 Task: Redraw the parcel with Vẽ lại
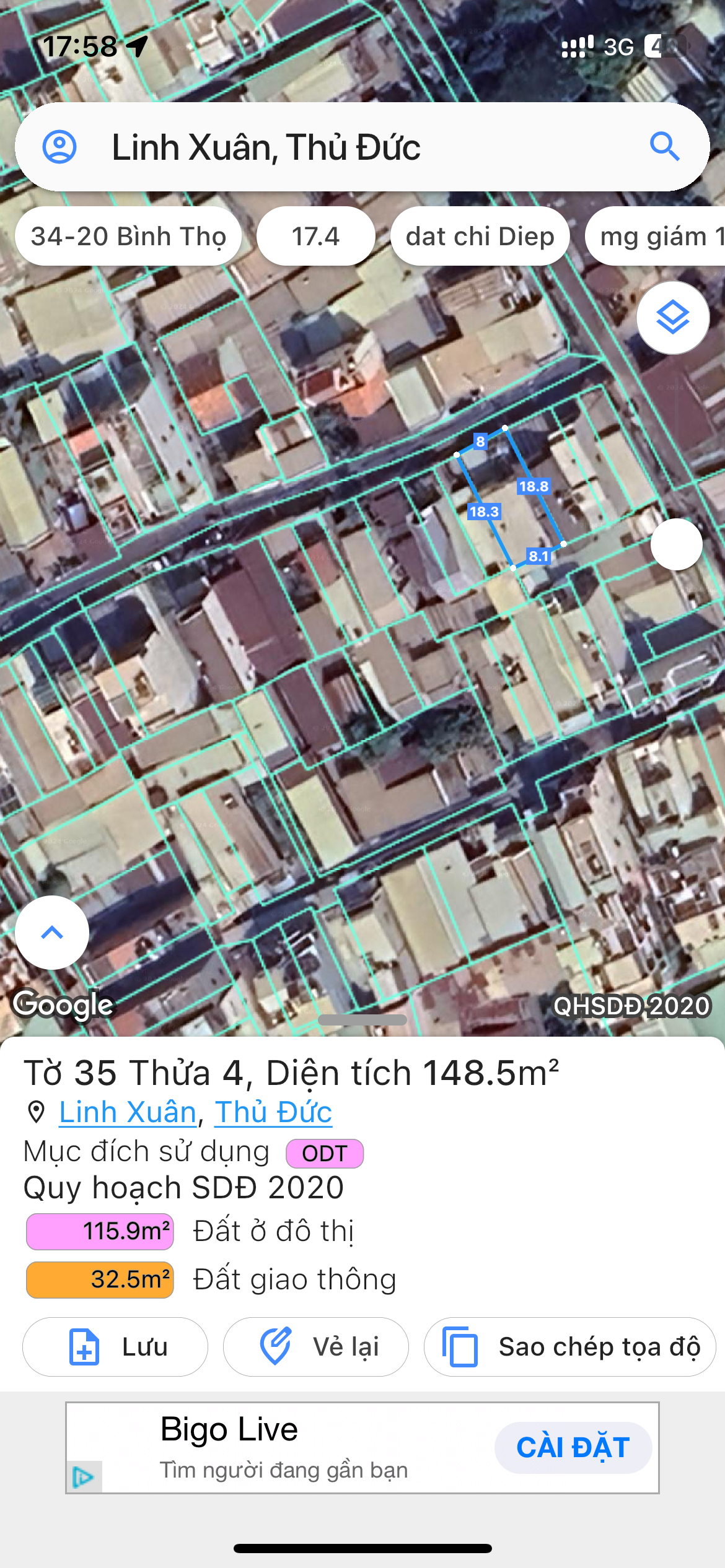click(316, 1347)
